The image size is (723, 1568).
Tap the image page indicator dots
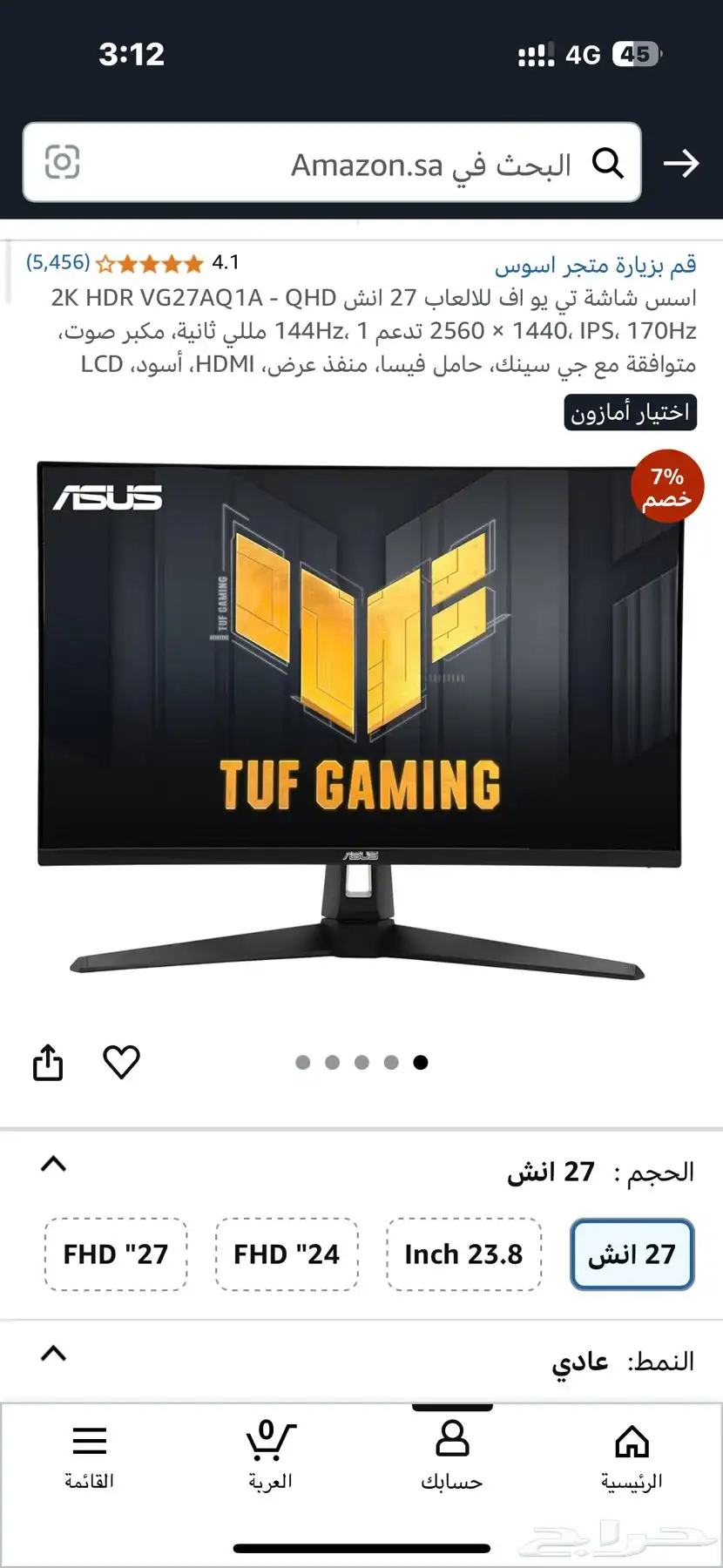361,1062
